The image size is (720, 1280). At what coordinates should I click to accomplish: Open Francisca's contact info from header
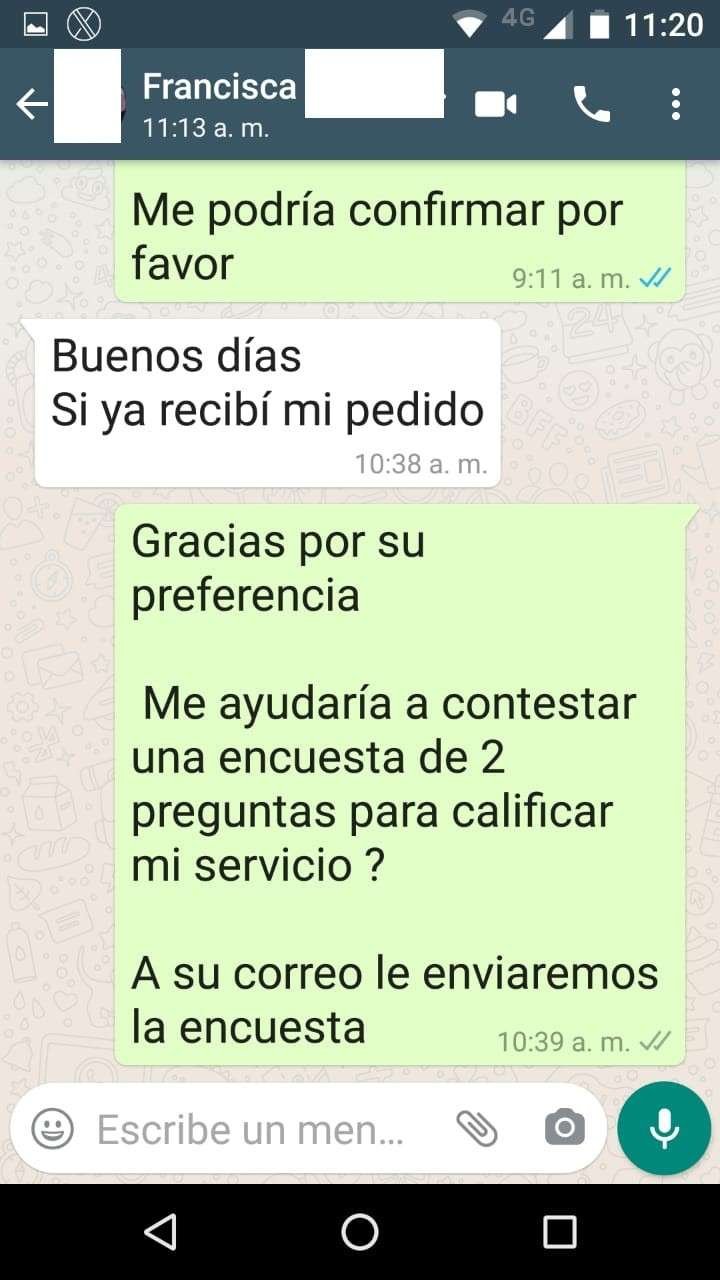[219, 102]
